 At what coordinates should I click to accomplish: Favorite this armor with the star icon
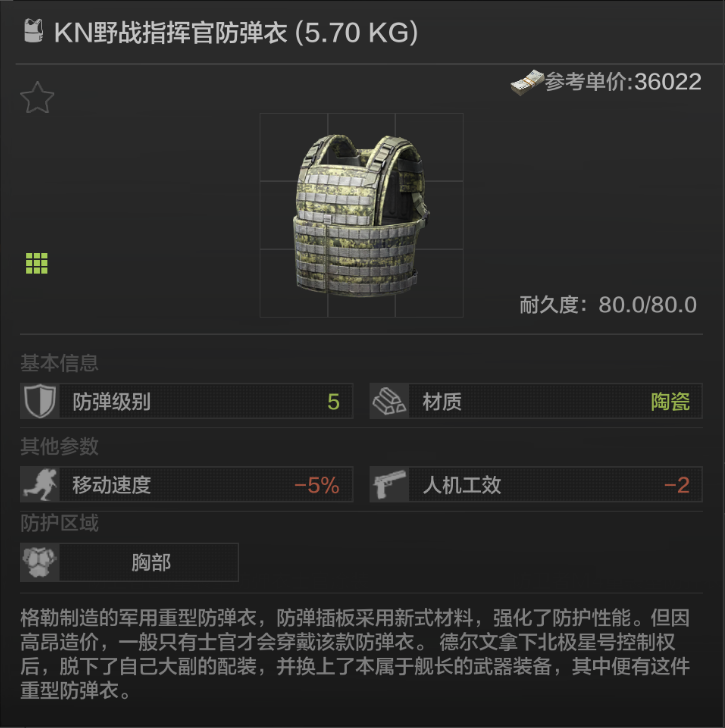click(x=37, y=98)
